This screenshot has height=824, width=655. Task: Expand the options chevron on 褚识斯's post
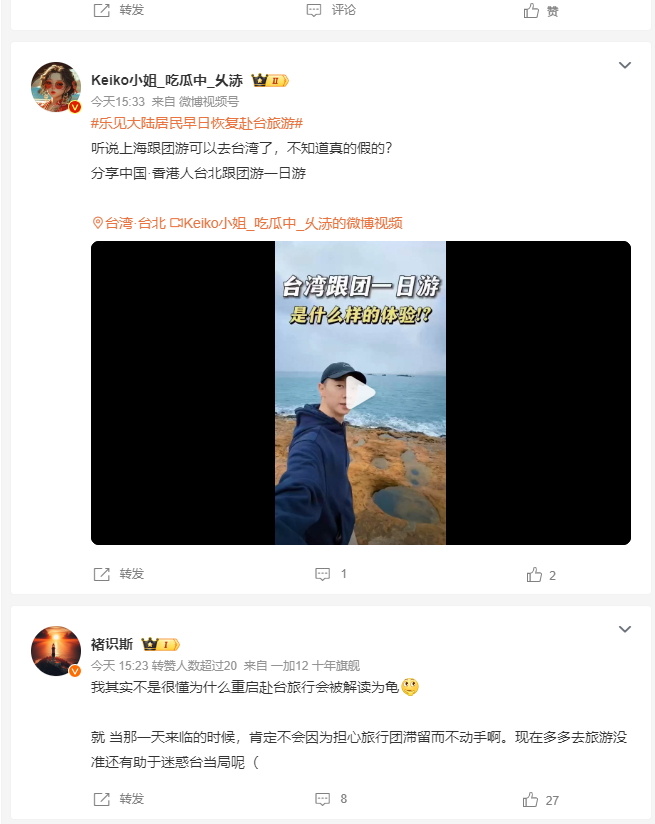[625, 630]
